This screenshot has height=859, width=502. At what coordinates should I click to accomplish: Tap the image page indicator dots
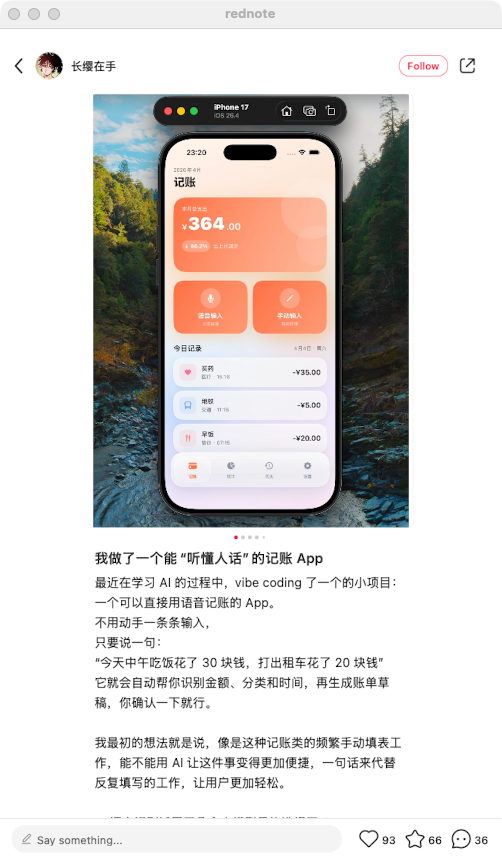pyautogui.click(x=250, y=537)
